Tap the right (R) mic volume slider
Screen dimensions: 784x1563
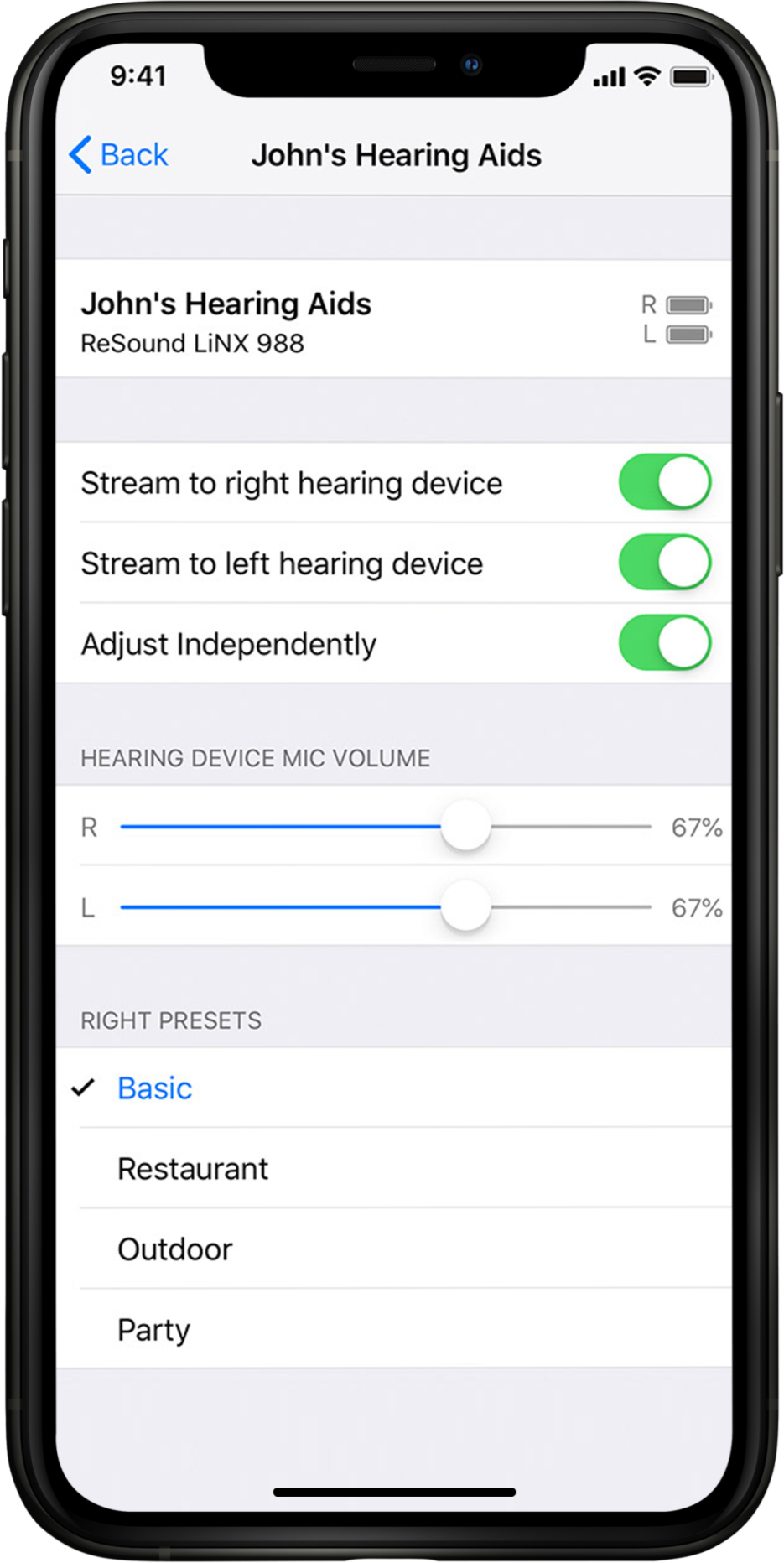coord(465,827)
